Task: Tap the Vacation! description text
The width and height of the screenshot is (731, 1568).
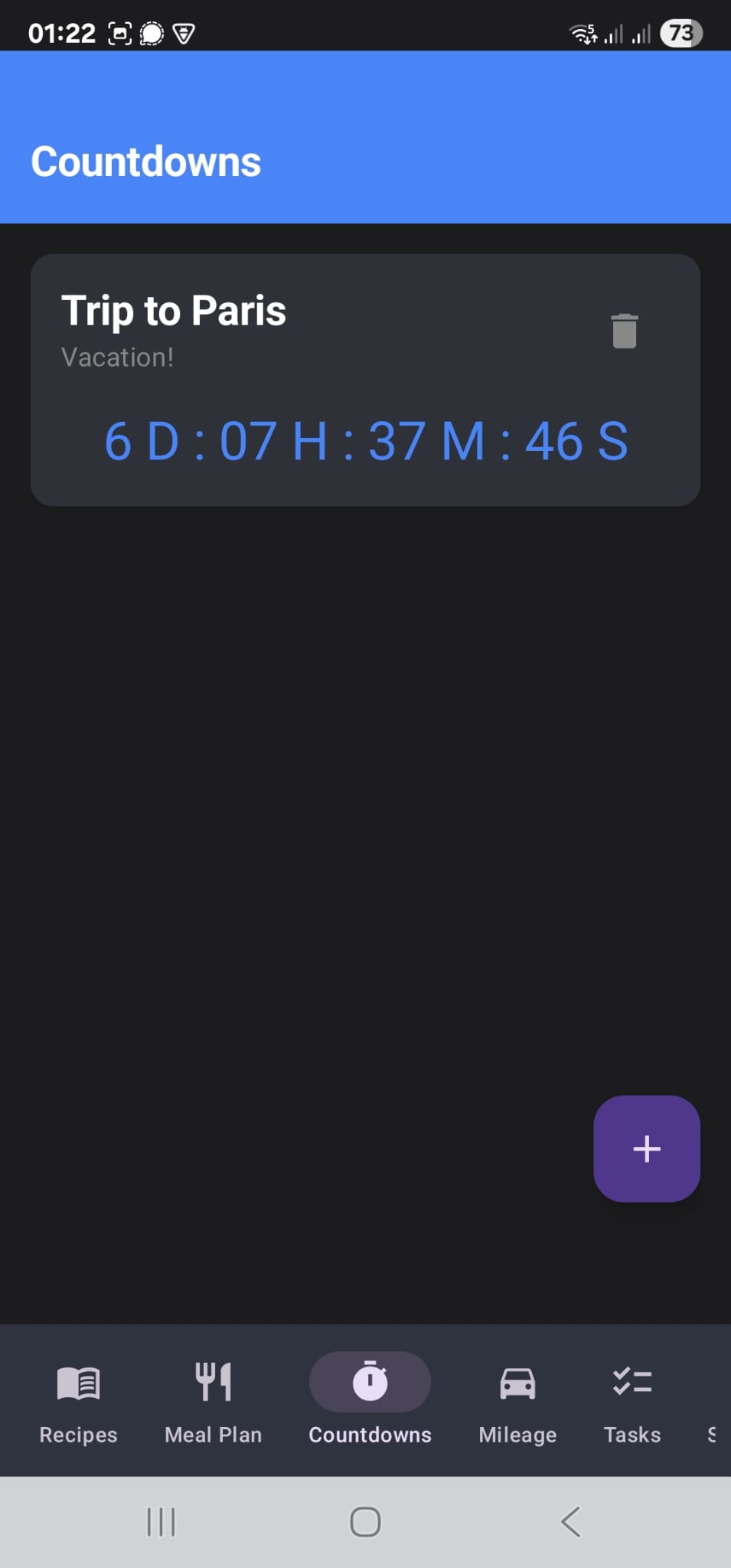Action: [118, 357]
